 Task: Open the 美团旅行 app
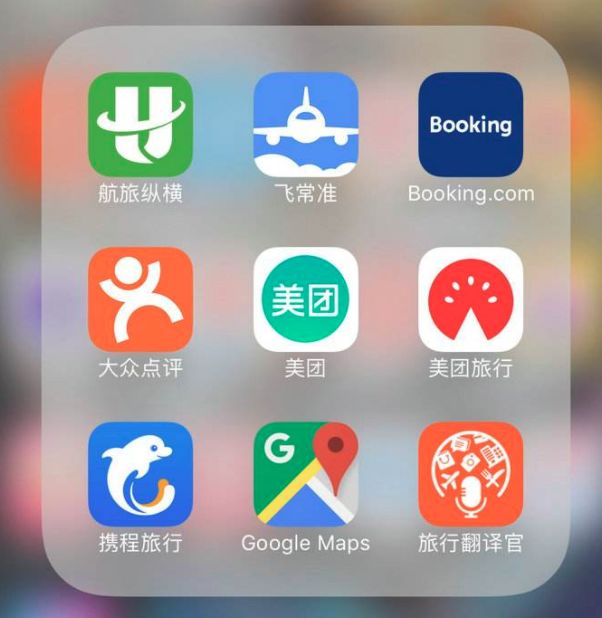point(470,299)
